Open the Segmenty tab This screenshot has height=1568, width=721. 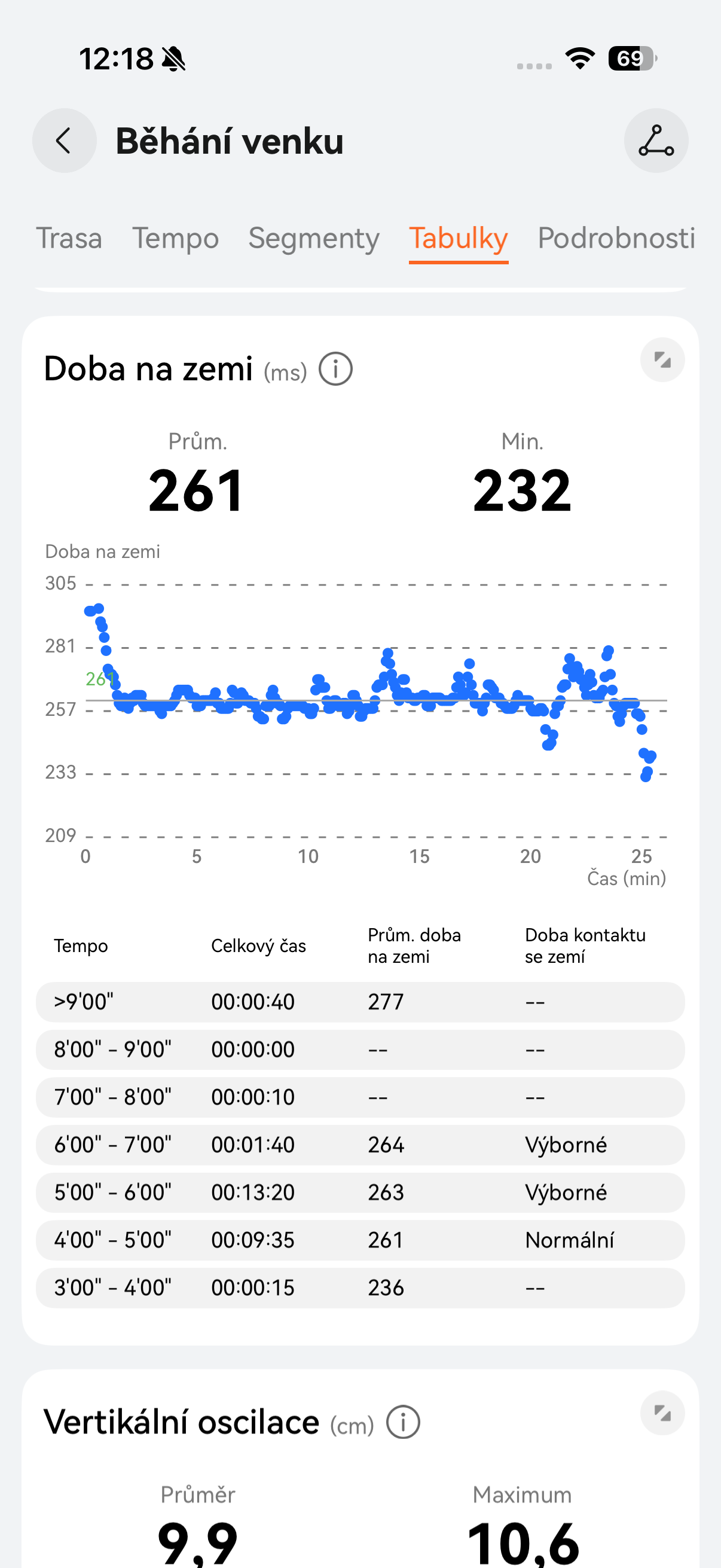tap(313, 238)
